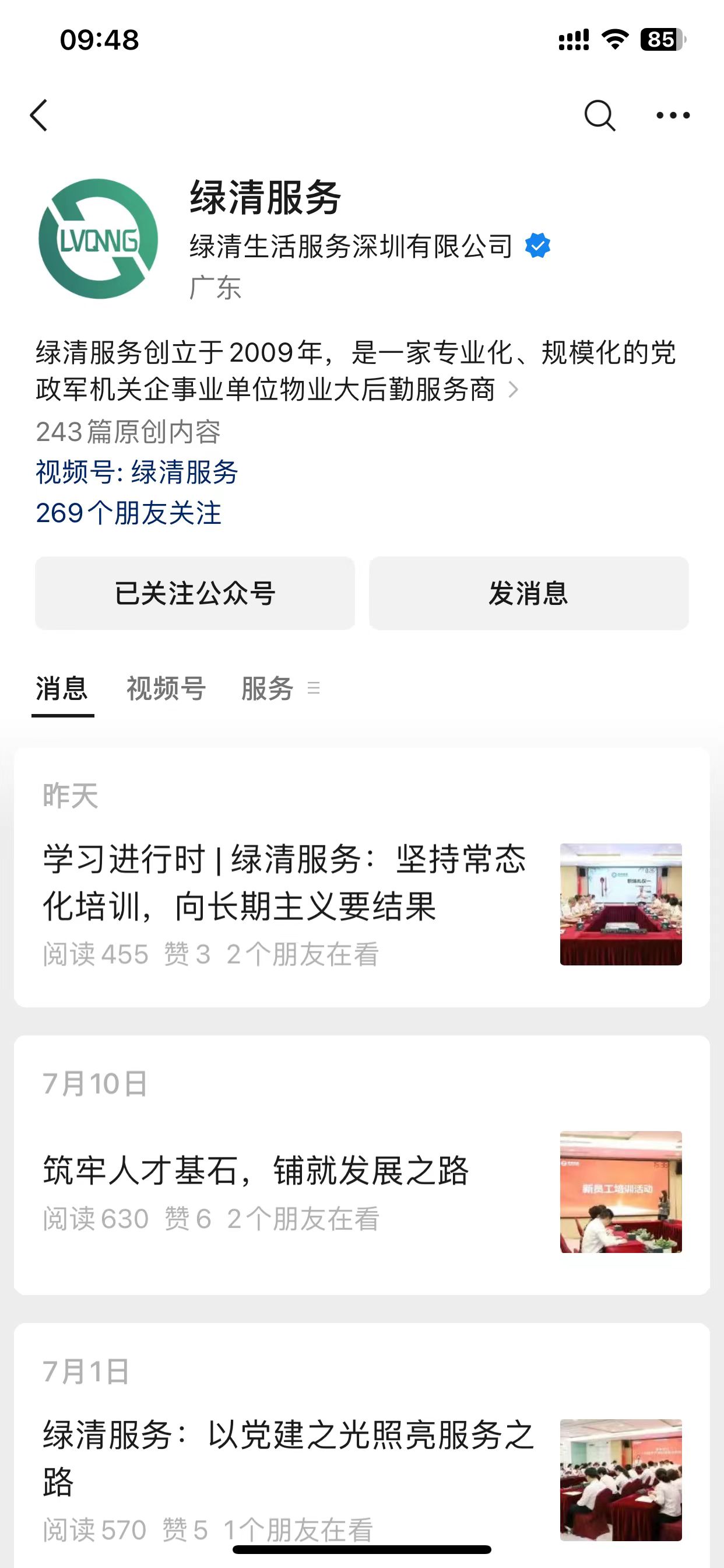Open the 服务 tab menu

tap(280, 688)
